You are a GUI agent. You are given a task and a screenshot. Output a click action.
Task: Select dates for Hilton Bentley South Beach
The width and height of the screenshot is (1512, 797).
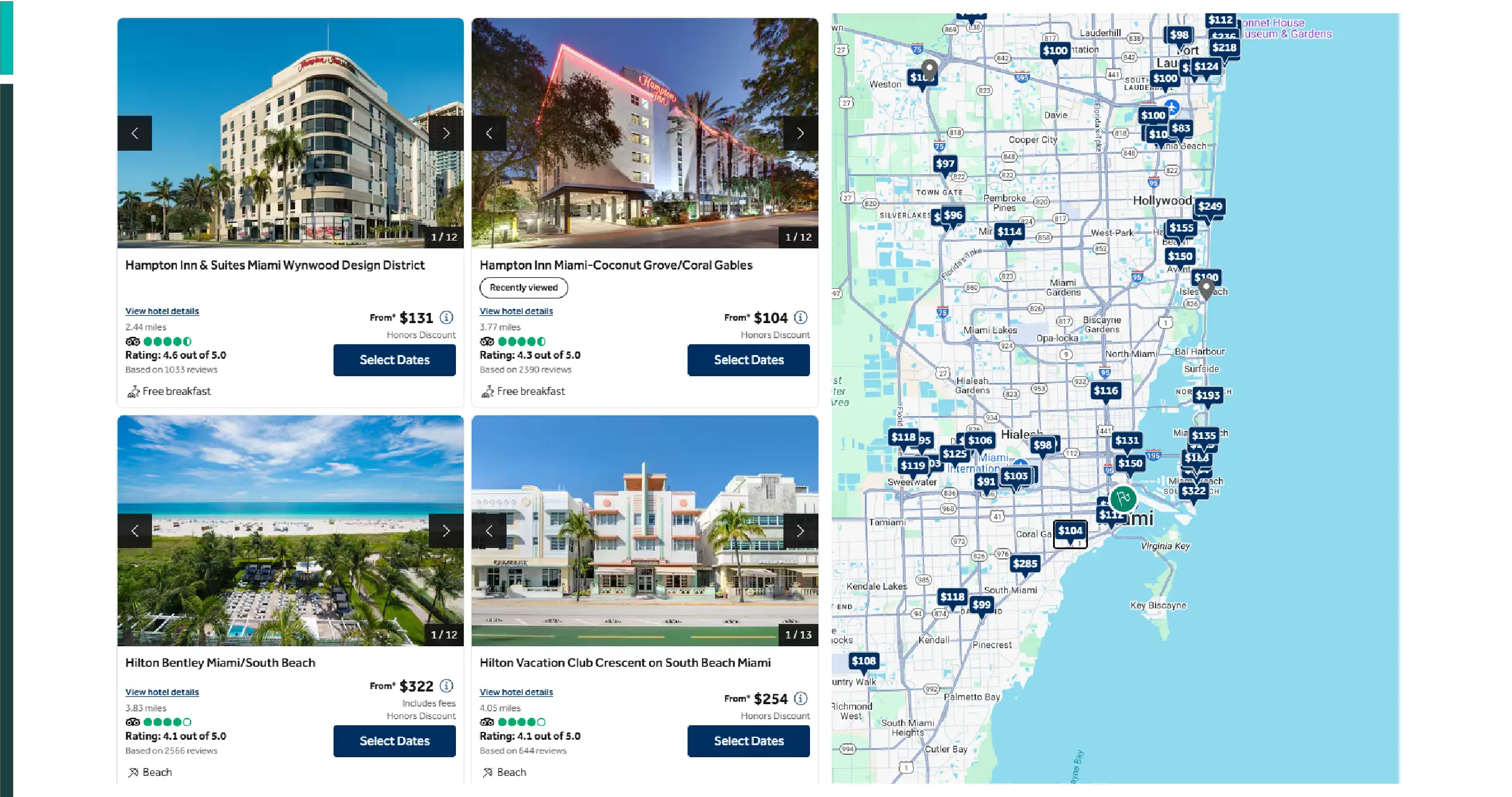point(394,741)
